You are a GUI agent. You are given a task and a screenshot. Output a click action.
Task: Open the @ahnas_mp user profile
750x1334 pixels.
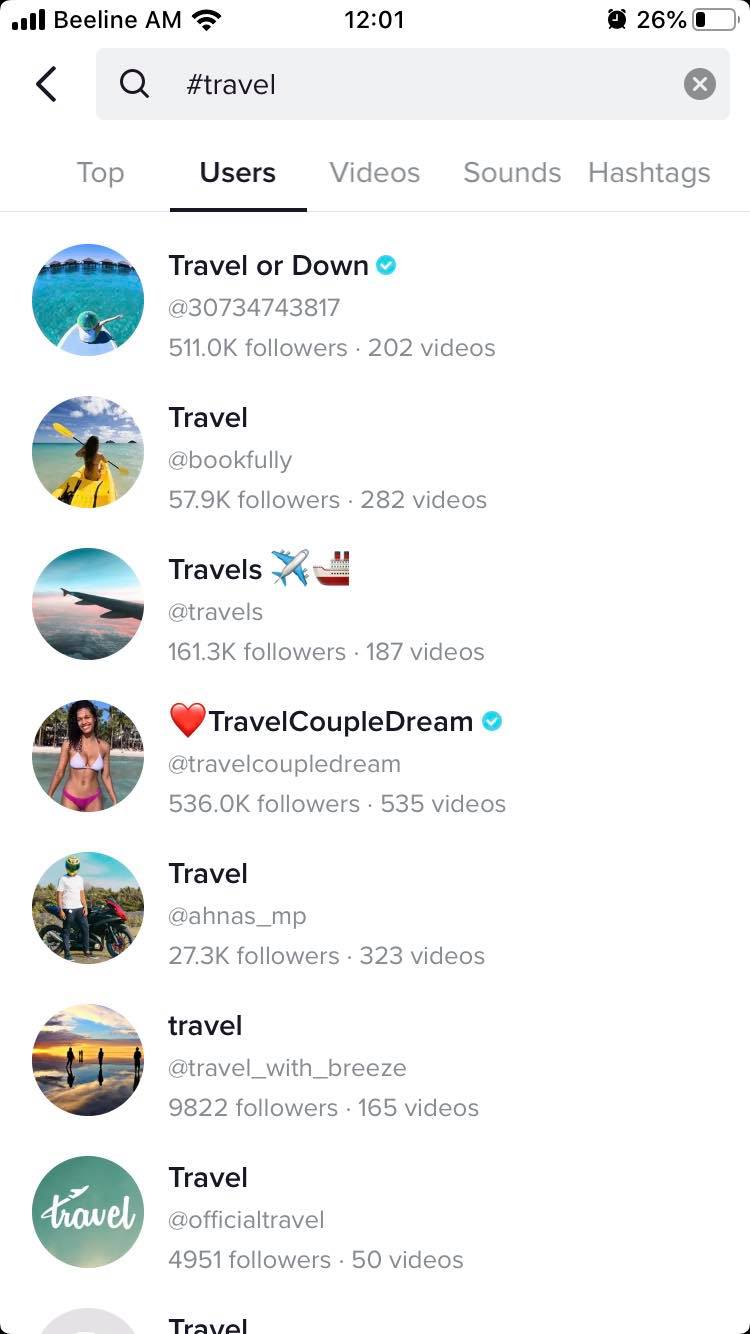[x=237, y=915]
